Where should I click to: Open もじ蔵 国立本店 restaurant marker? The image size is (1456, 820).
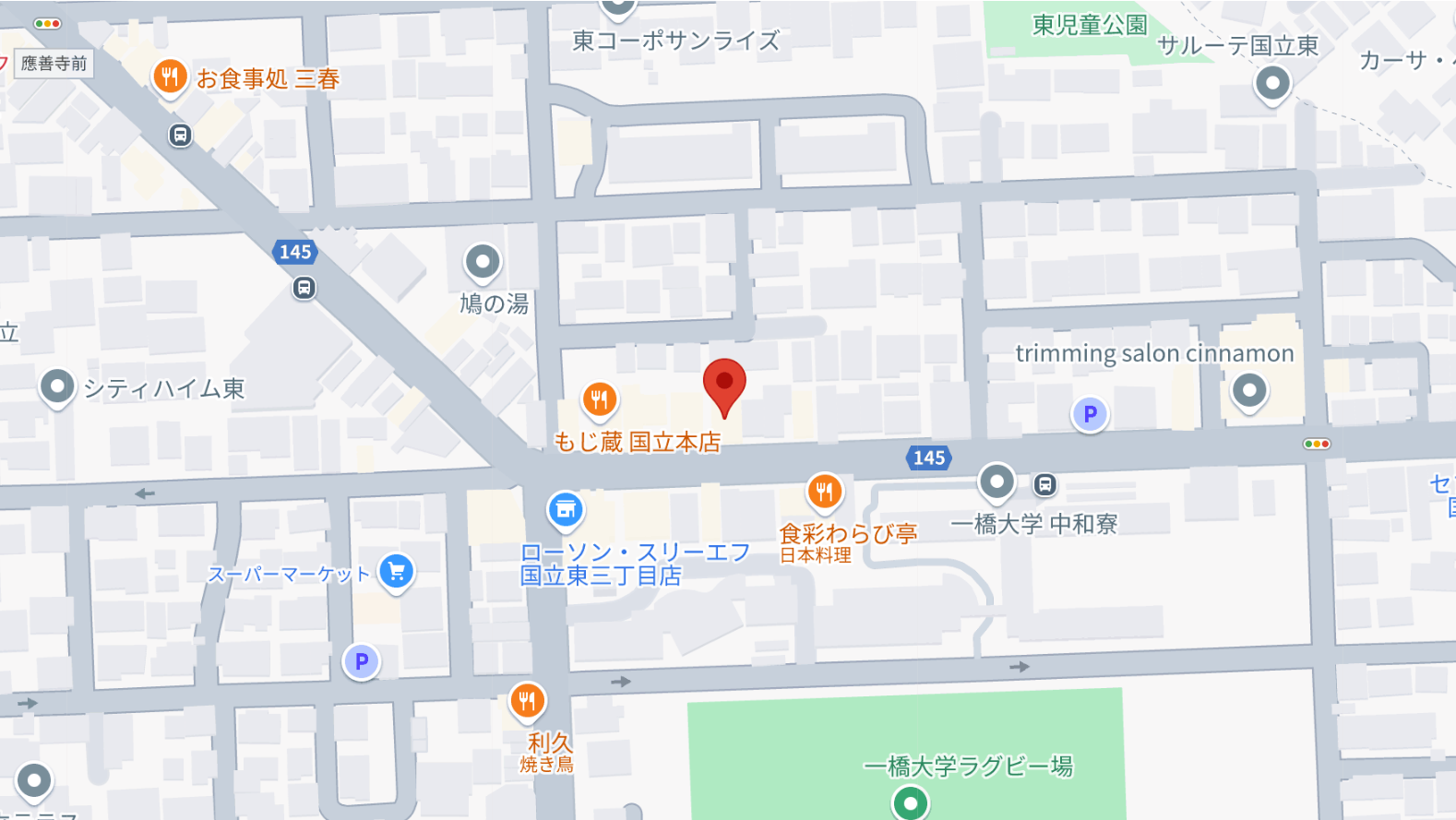tap(600, 400)
